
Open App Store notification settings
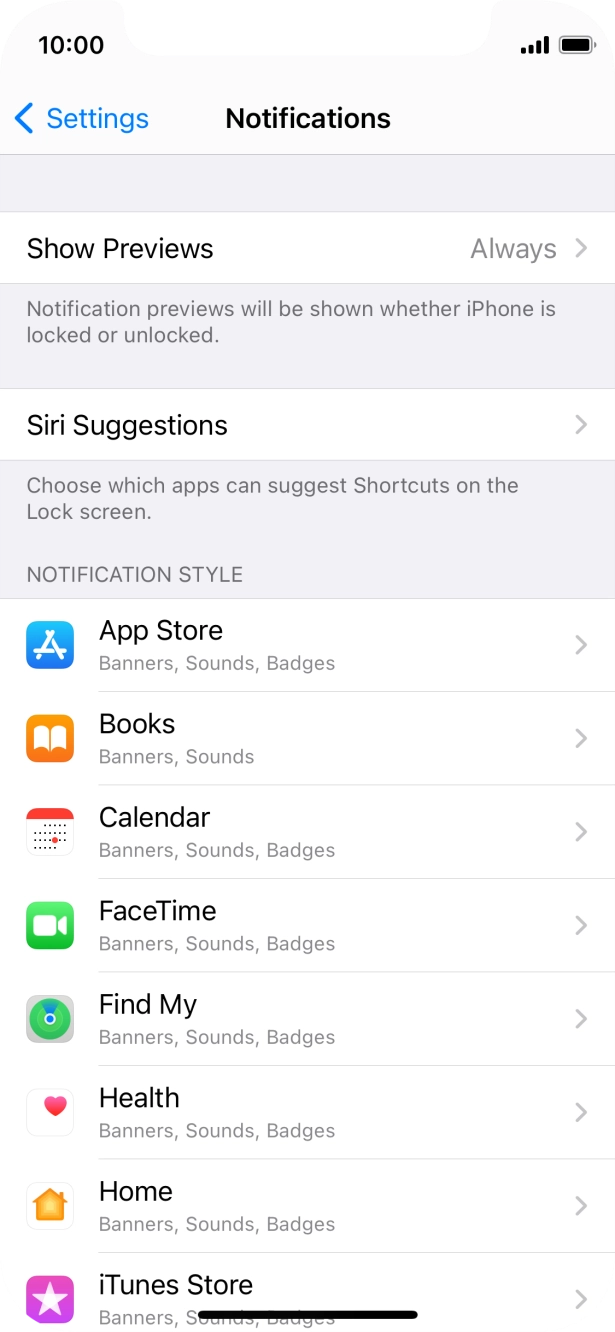pyautogui.click(x=307, y=645)
